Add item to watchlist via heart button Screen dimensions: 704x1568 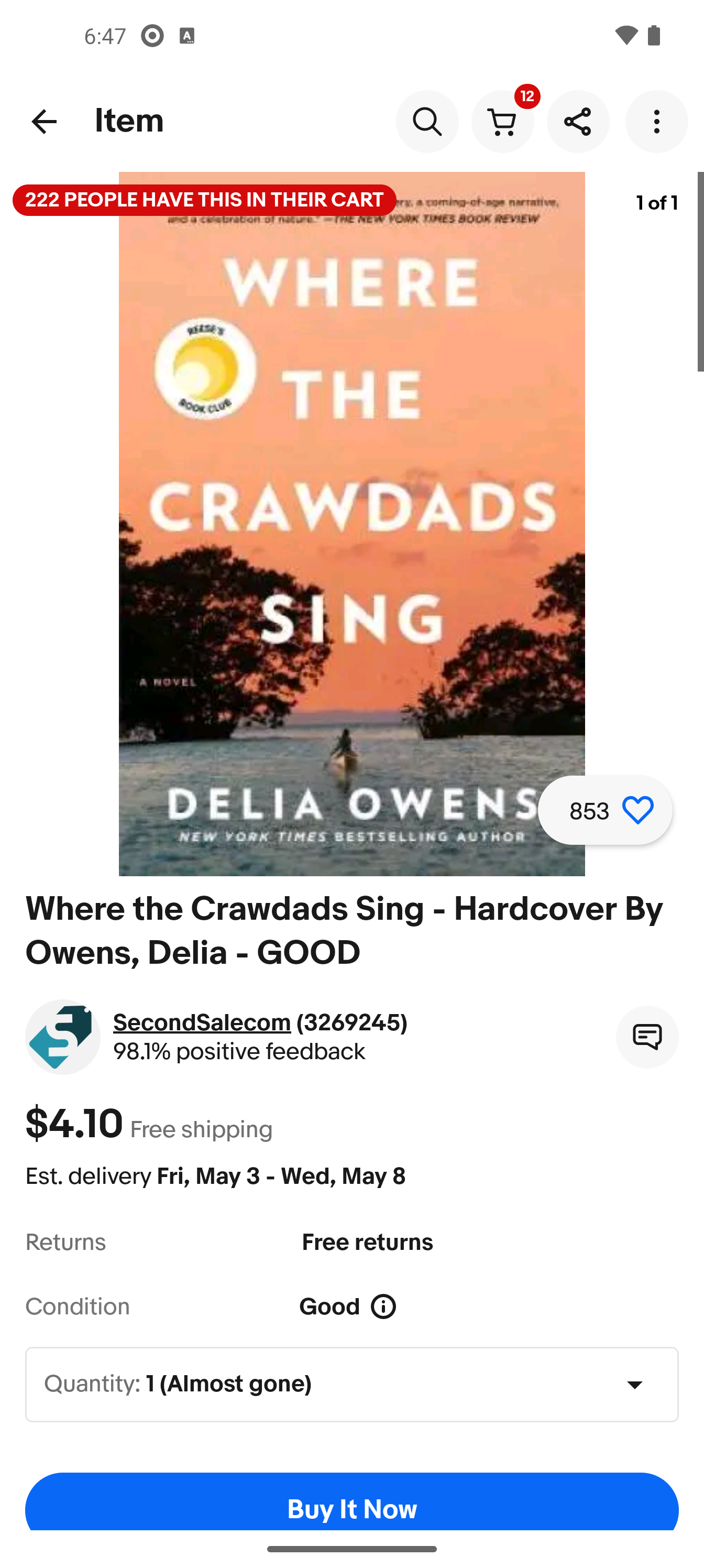pos(605,810)
